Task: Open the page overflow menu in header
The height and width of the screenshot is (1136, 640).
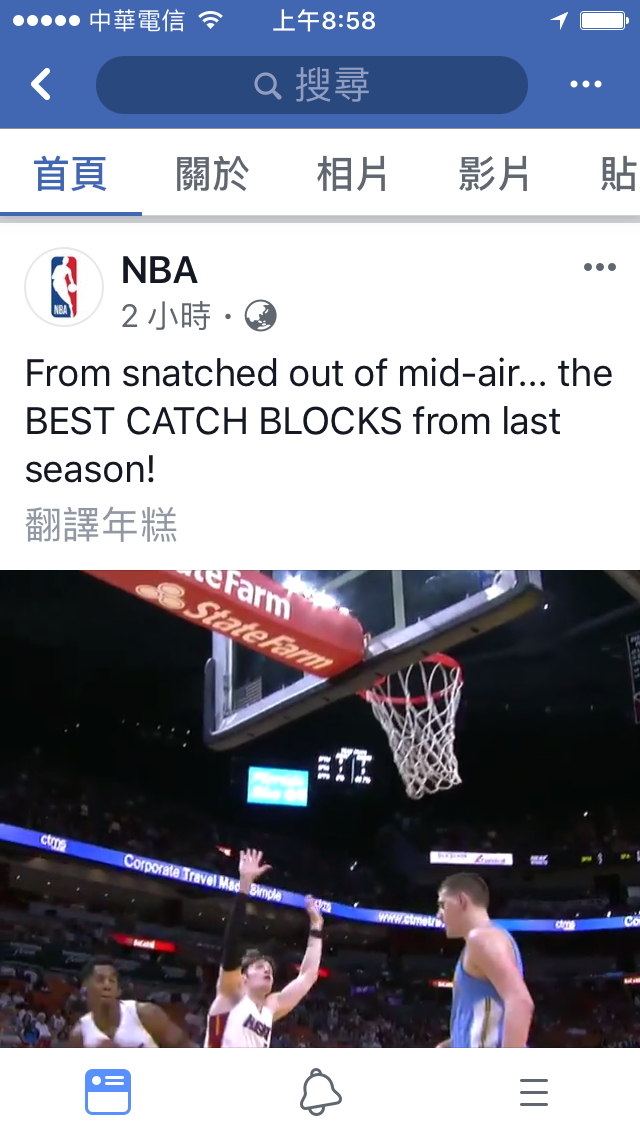Action: 586,85
